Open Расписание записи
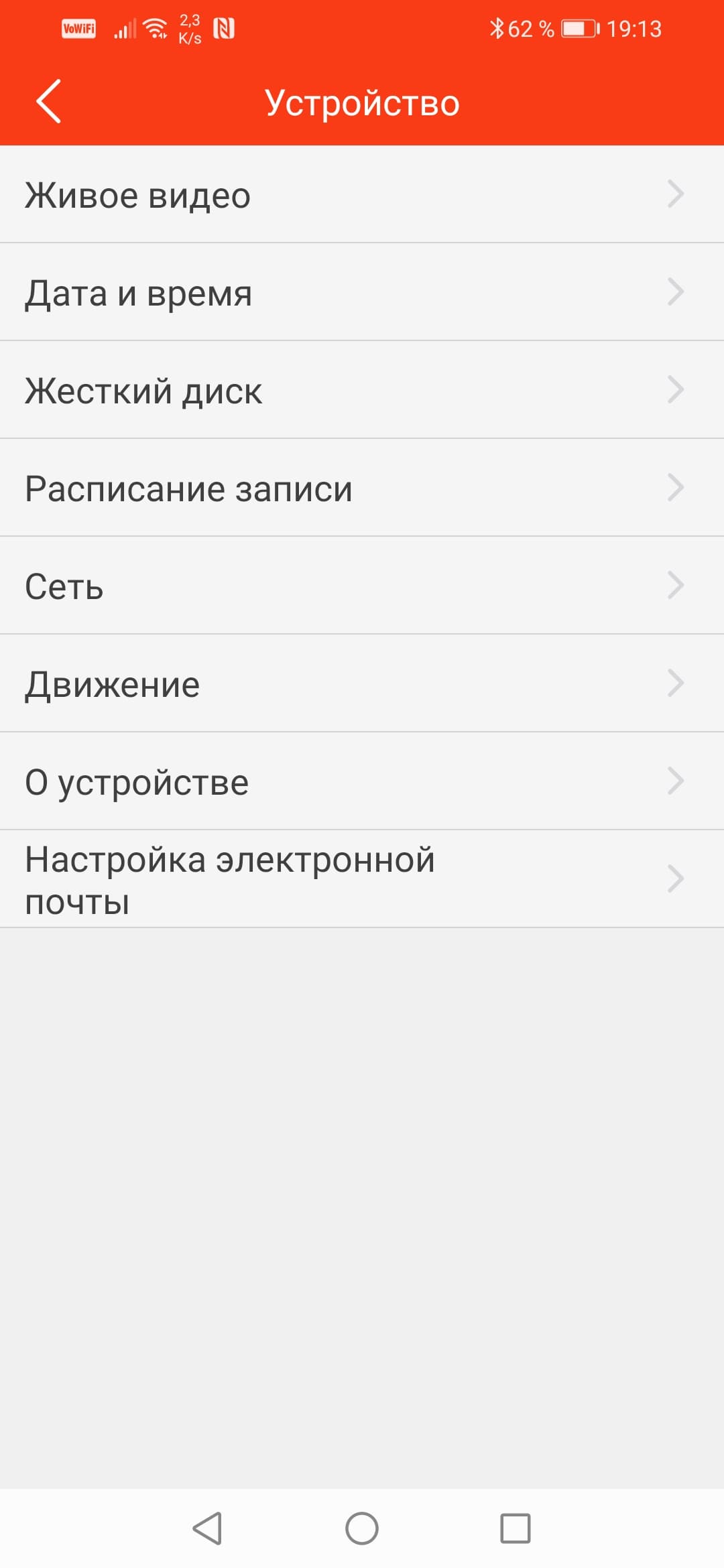 point(362,488)
